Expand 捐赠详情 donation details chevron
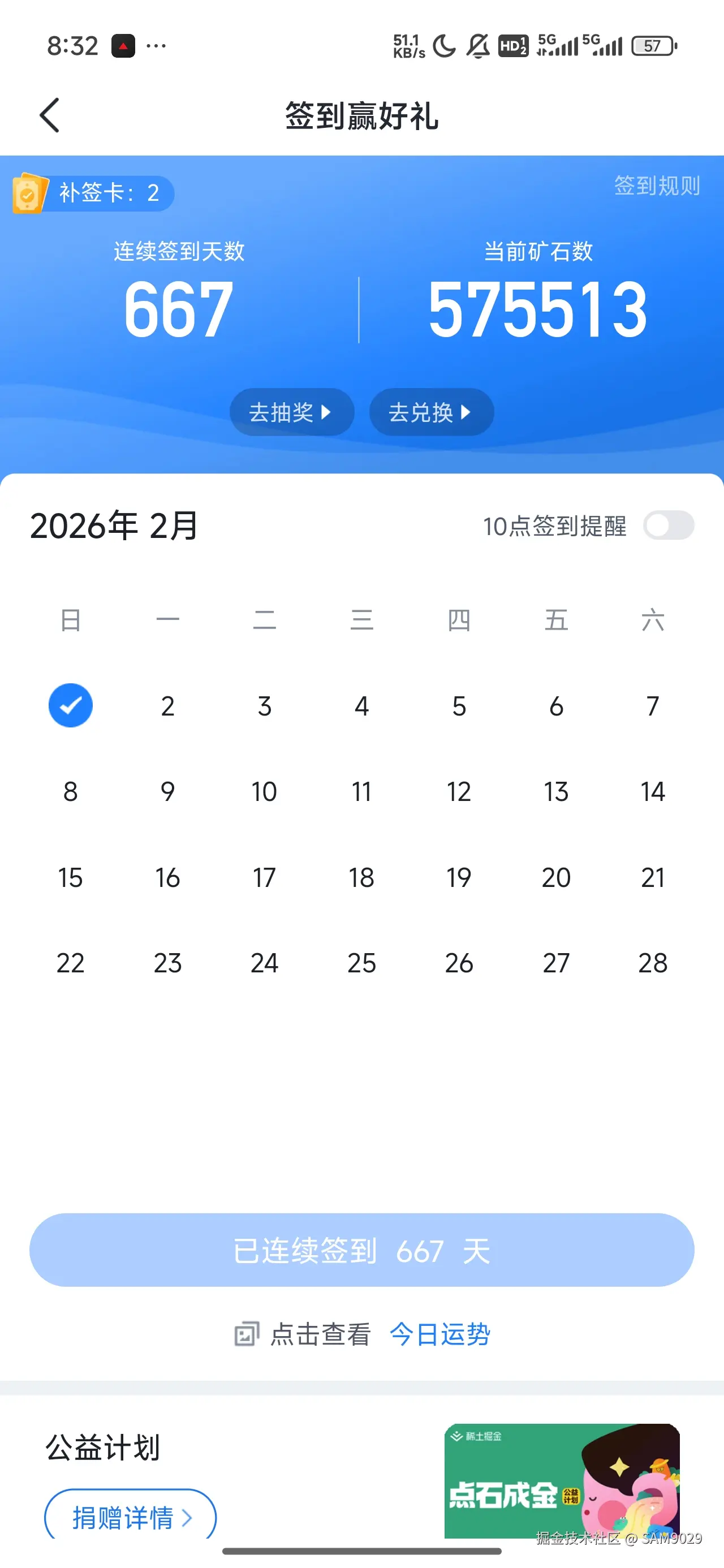Image resolution: width=724 pixels, height=1568 pixels. pos(191,1517)
